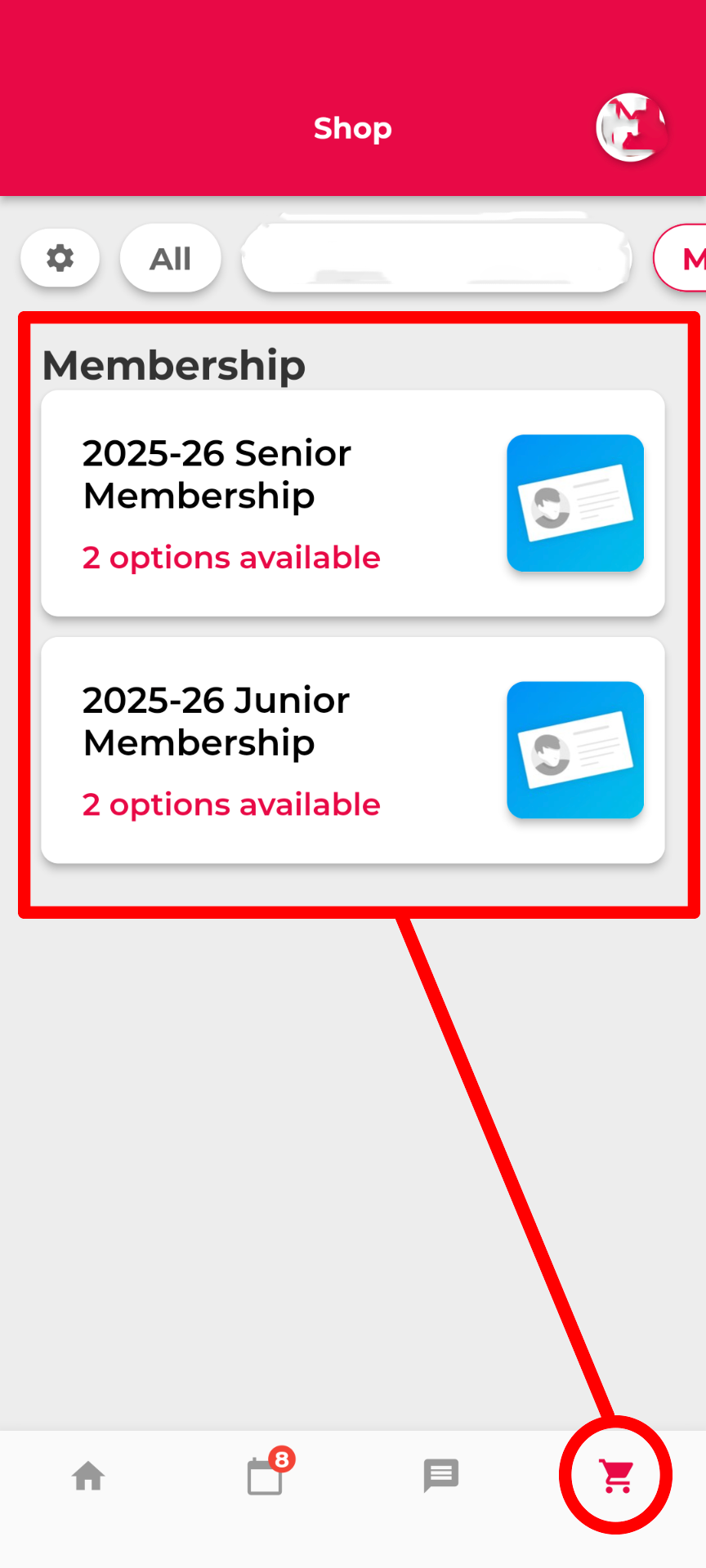Switch to the messages tab

(x=441, y=1477)
